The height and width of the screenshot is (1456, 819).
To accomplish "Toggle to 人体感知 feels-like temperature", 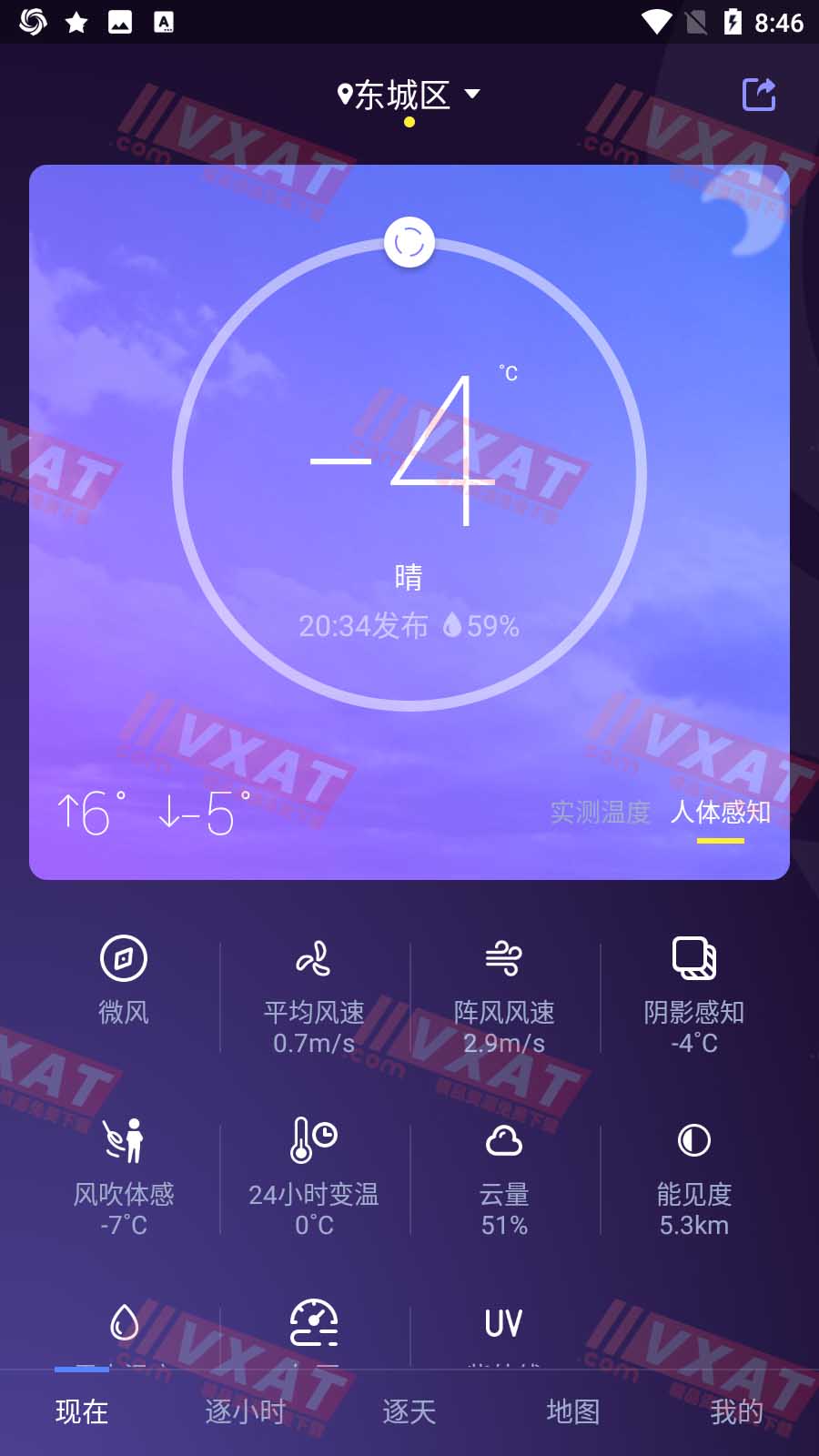I will tap(721, 813).
